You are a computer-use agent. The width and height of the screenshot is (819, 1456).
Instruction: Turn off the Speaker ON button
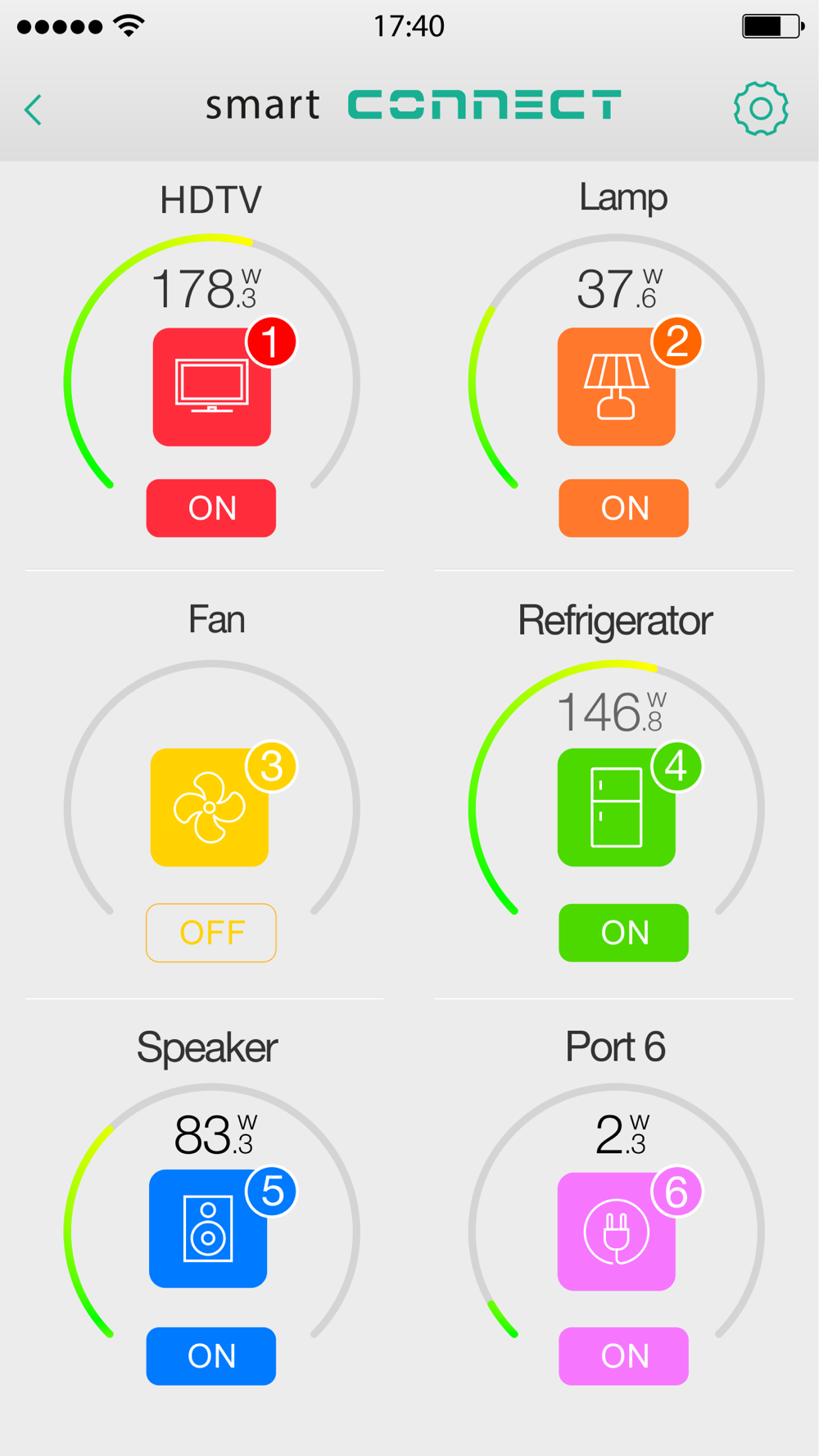[211, 1356]
